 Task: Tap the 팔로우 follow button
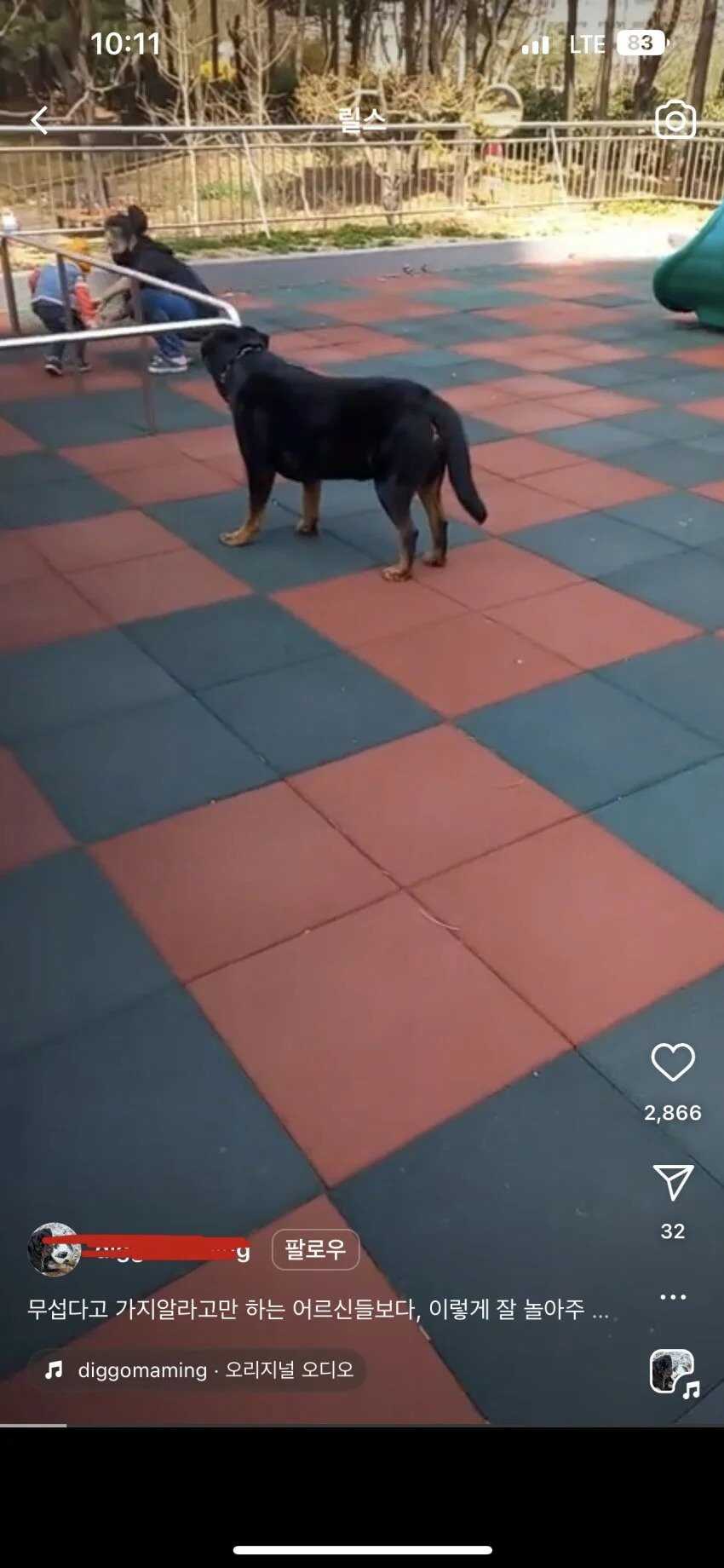(x=315, y=1249)
